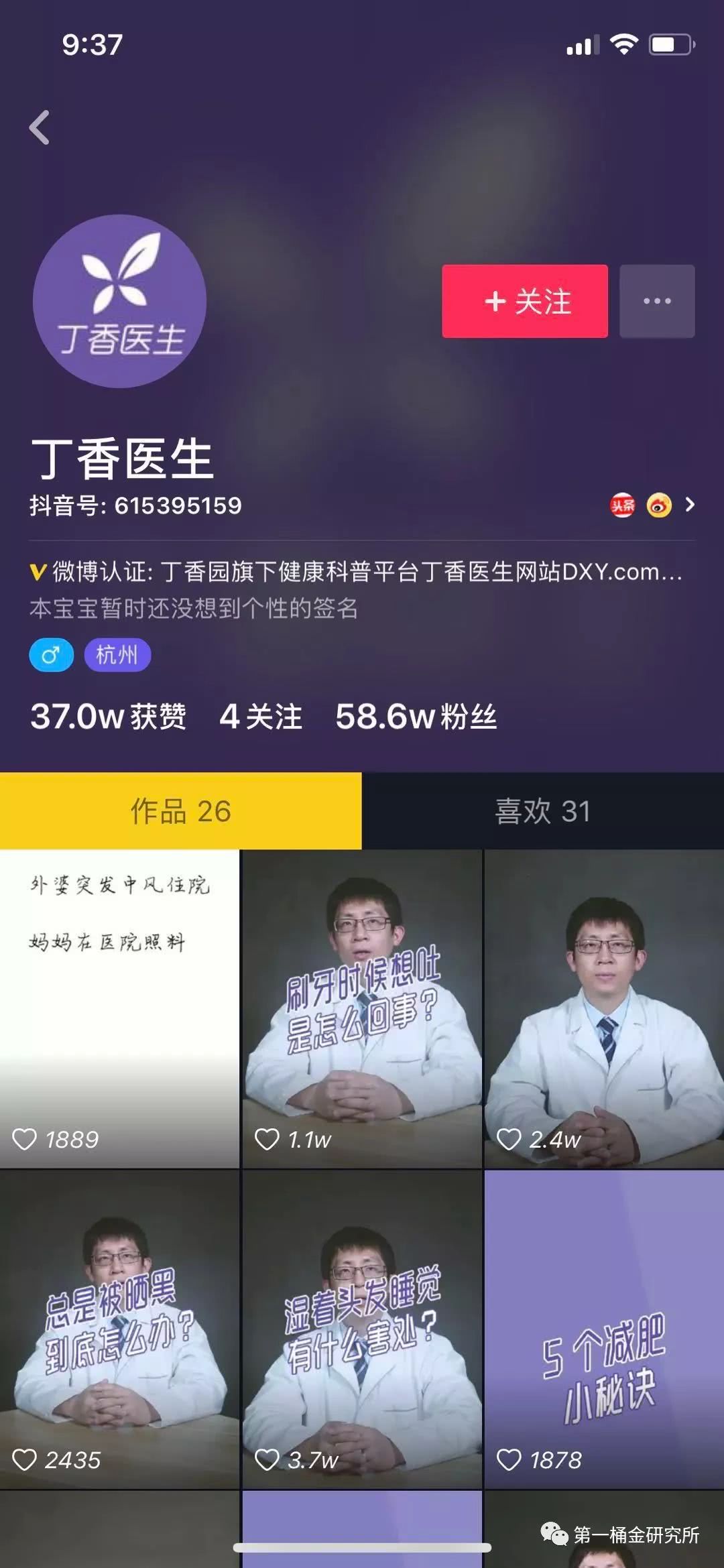Open the doctor video with 2.4w likes
The image size is (724, 1568).
click(604, 1009)
